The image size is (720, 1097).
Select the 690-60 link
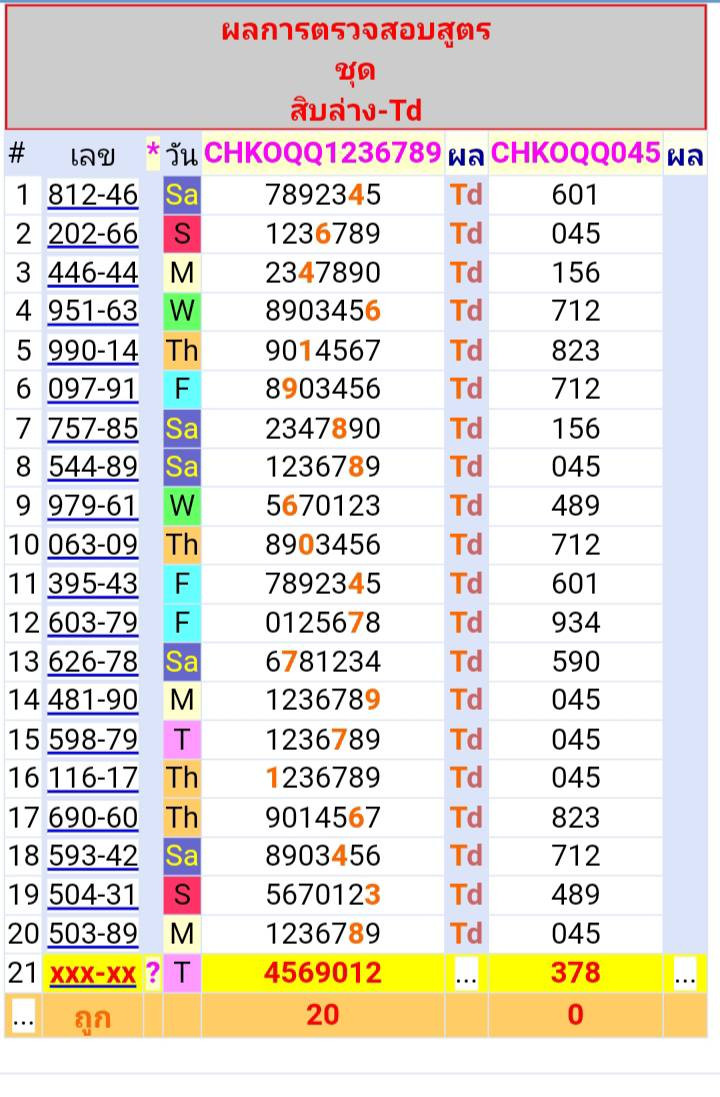coord(93,817)
